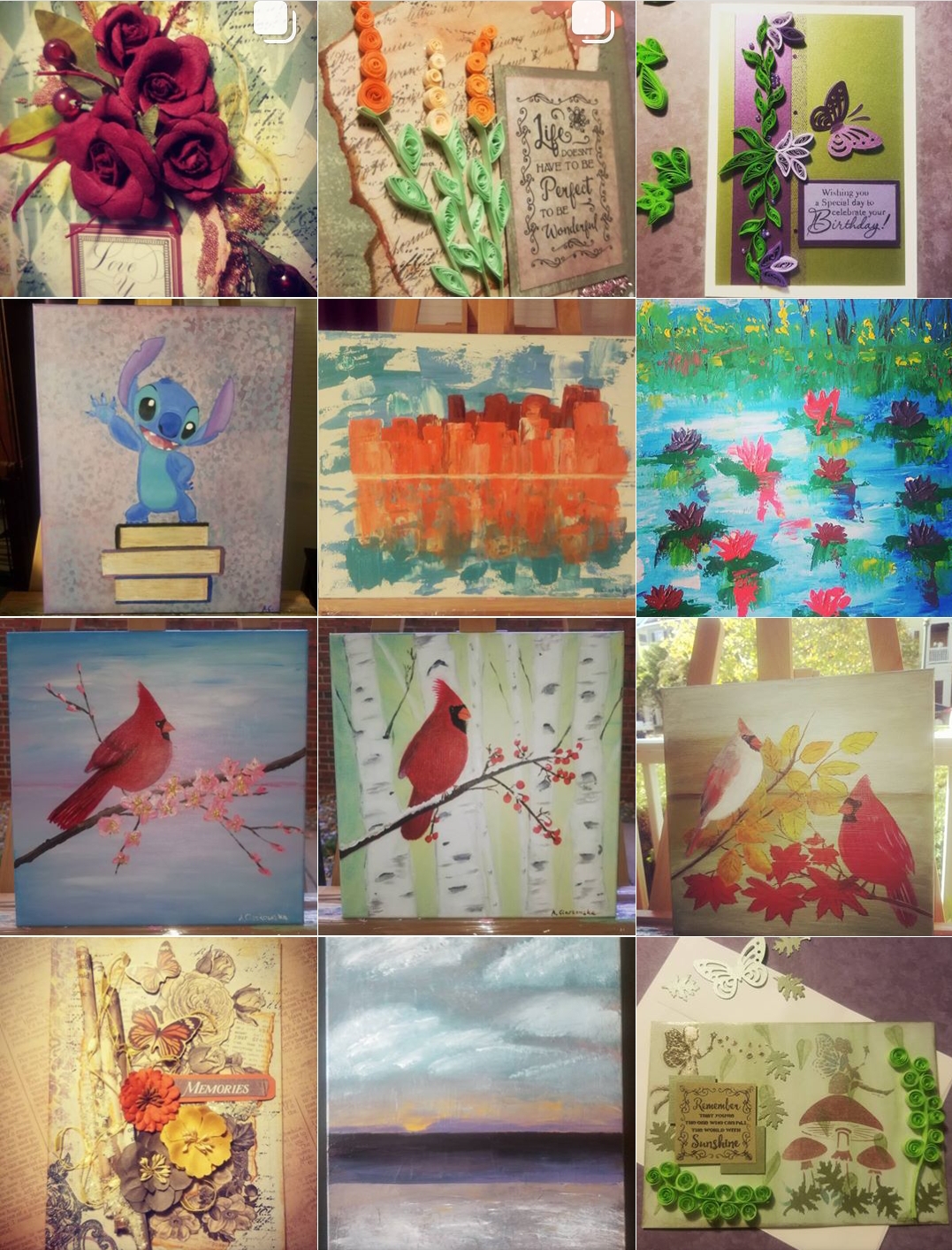Open the purple butterfly birthday card post
Screen dimensions: 952x1250
[794, 148]
